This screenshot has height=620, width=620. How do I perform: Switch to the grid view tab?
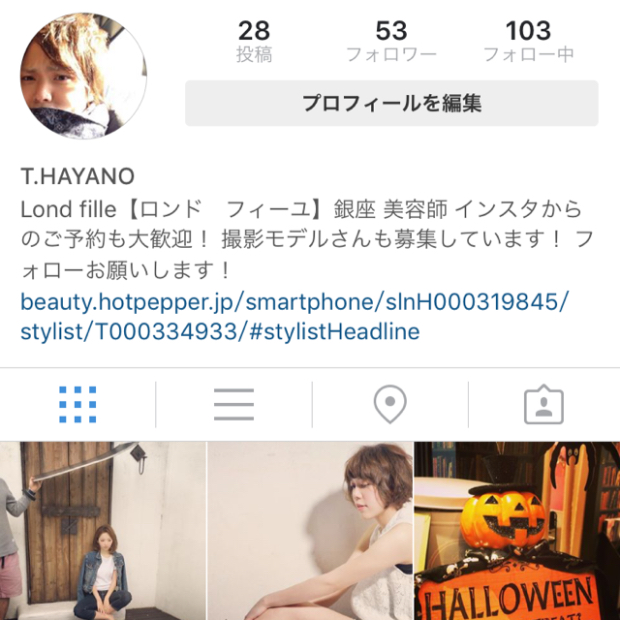[77, 405]
